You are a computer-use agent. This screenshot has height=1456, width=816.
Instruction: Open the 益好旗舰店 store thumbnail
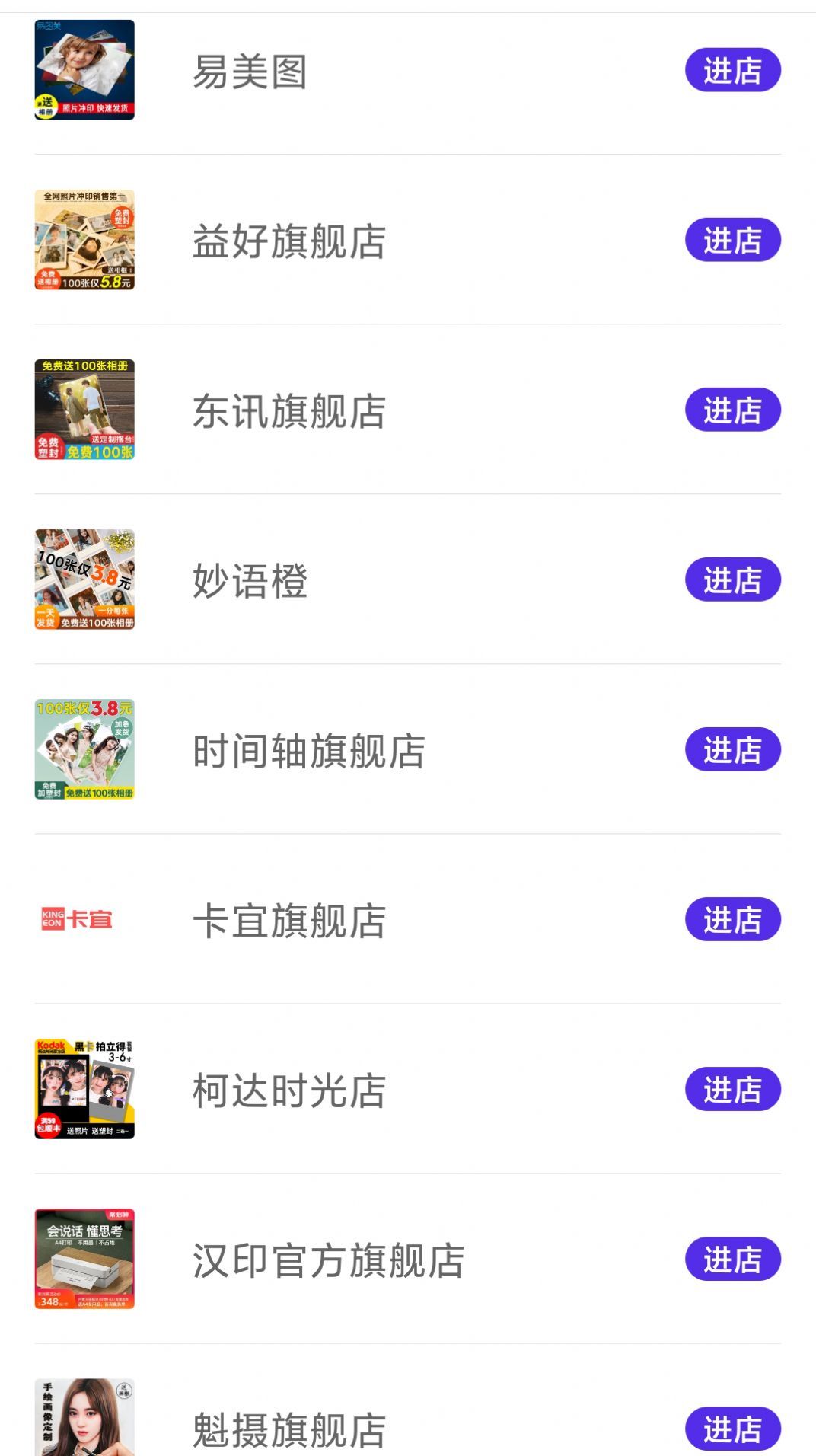pos(85,240)
